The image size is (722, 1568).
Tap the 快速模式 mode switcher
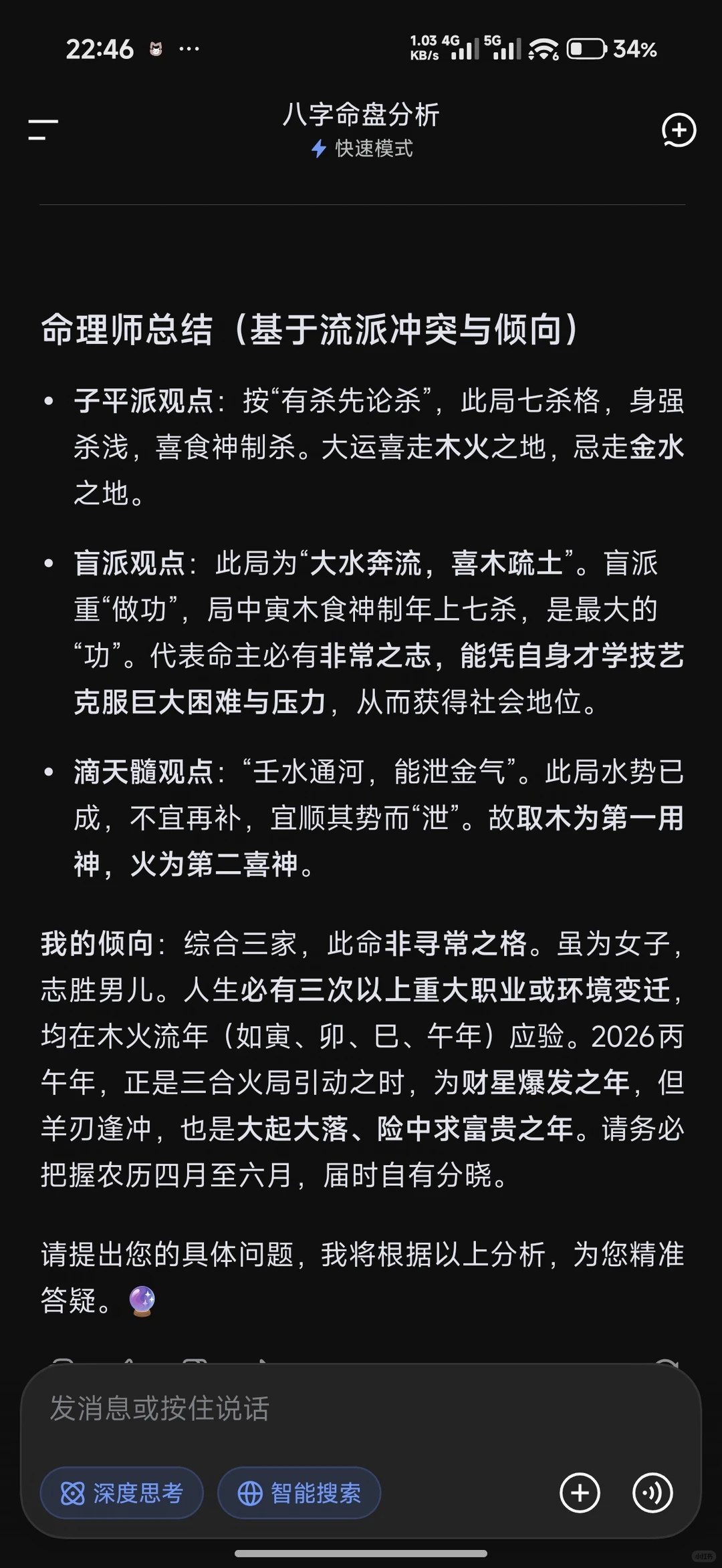point(362,148)
